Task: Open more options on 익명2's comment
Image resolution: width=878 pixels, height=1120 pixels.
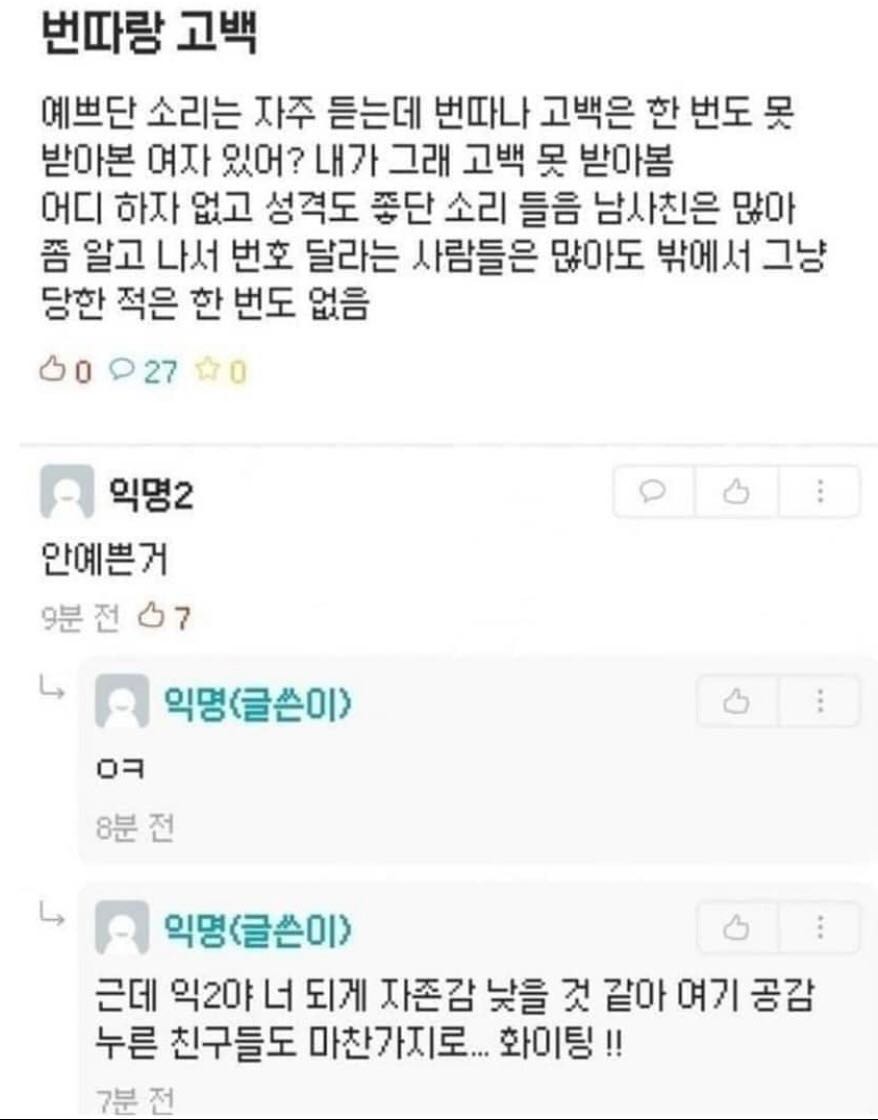Action: [819, 491]
